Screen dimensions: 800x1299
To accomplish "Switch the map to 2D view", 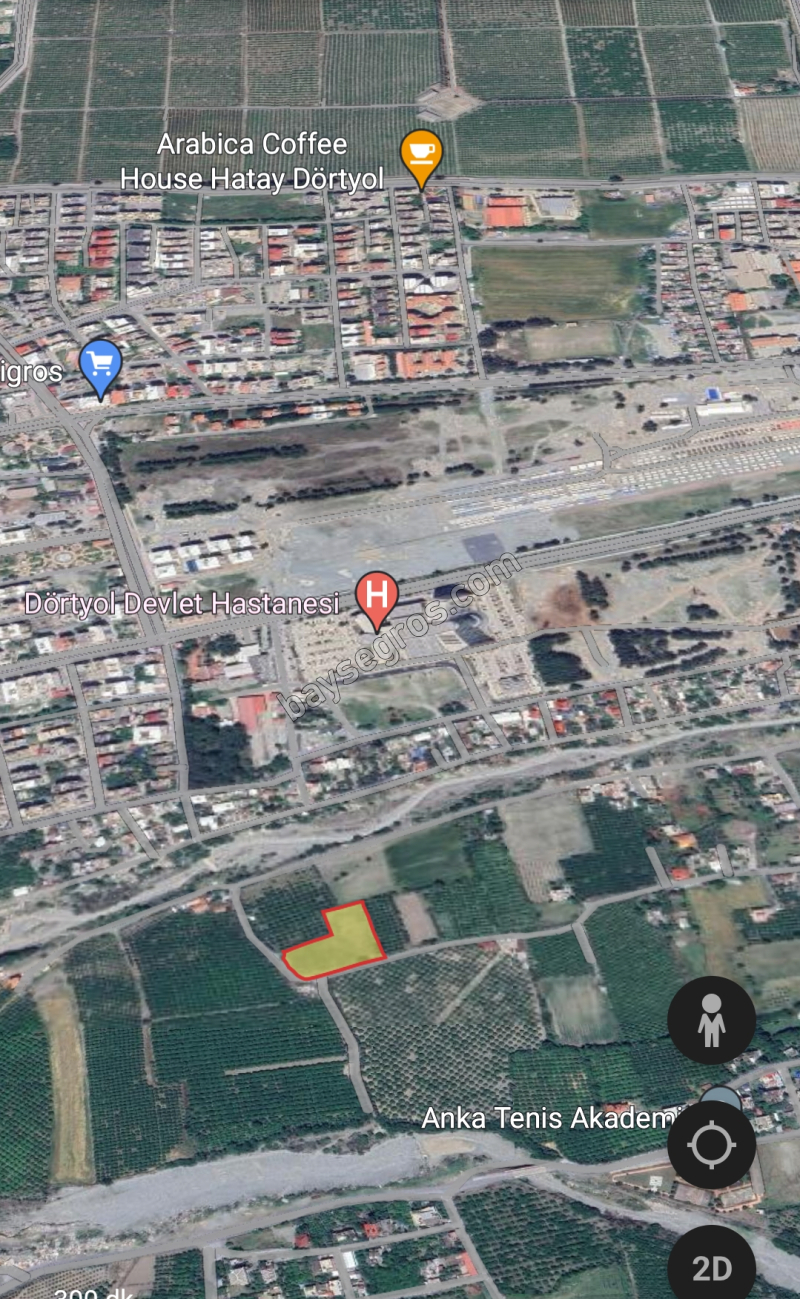I will point(712,1266).
